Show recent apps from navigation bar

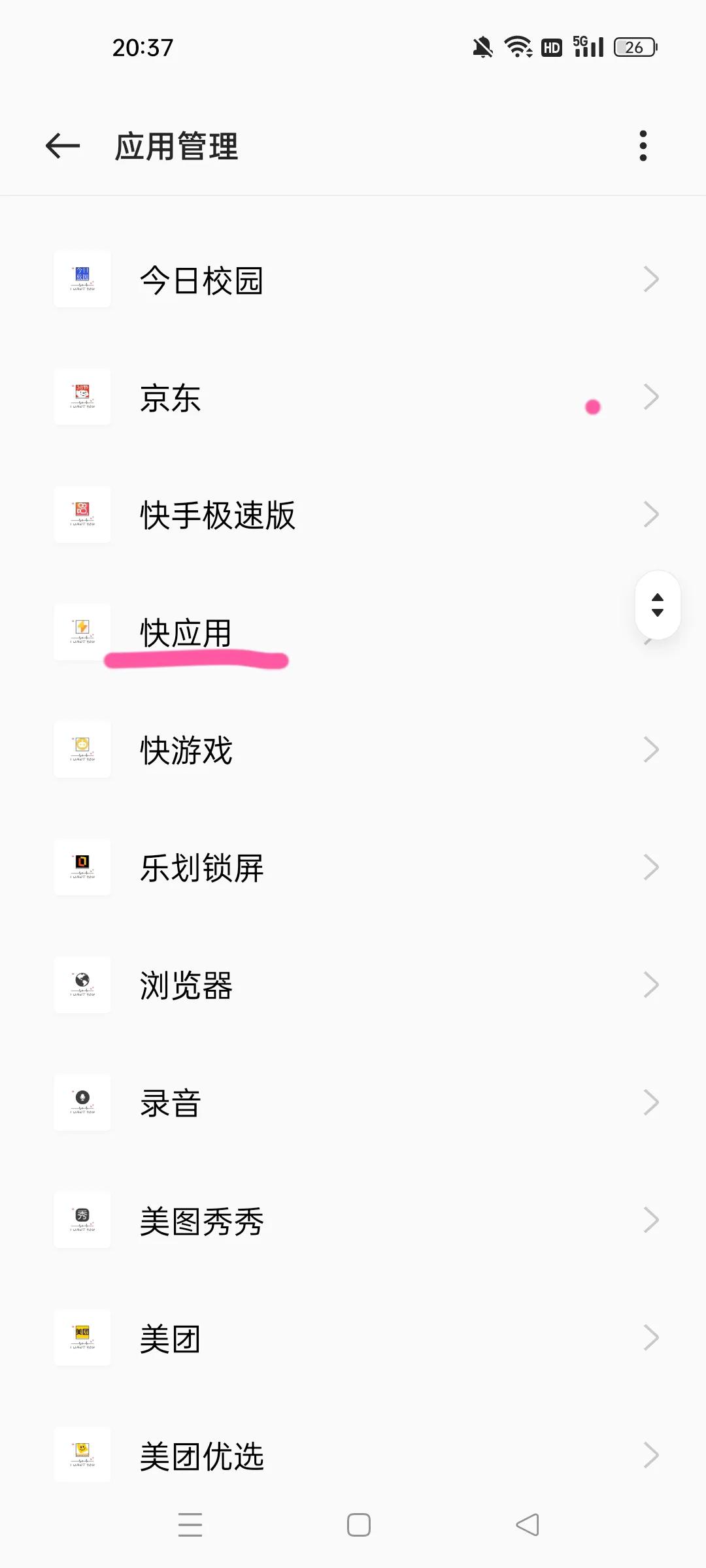click(190, 1525)
